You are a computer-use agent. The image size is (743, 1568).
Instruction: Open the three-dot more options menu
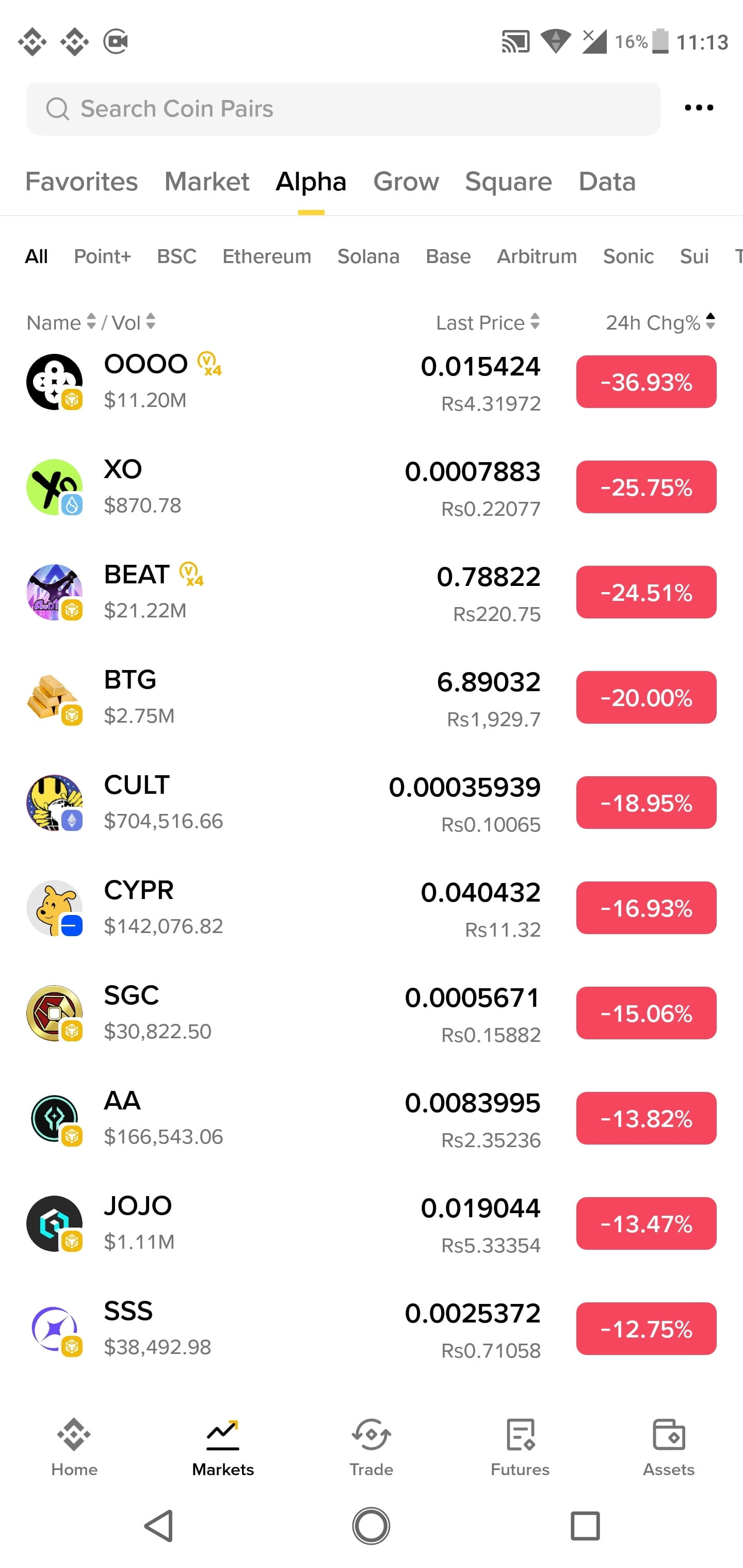click(x=699, y=107)
